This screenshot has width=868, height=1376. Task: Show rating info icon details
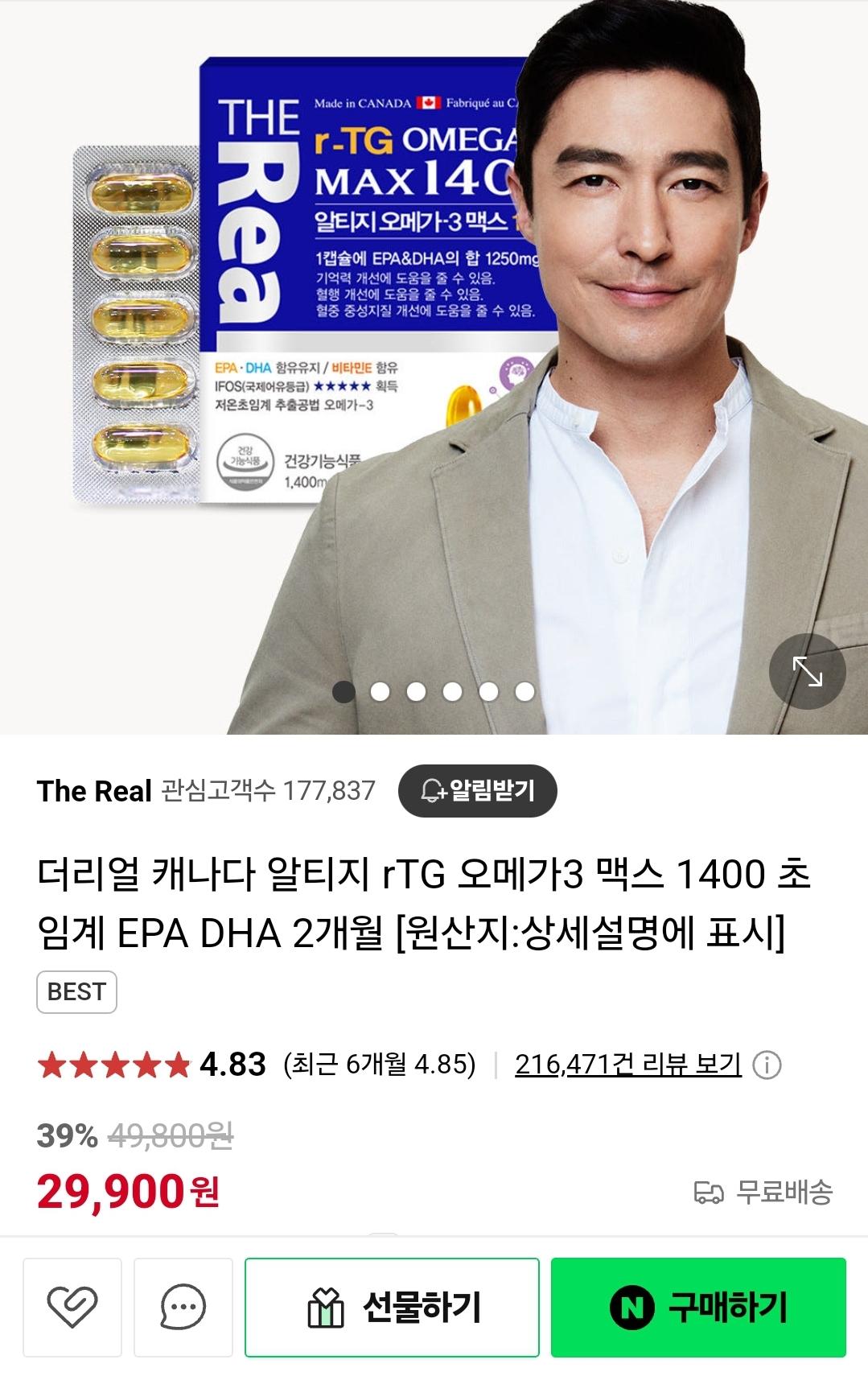point(767,1065)
